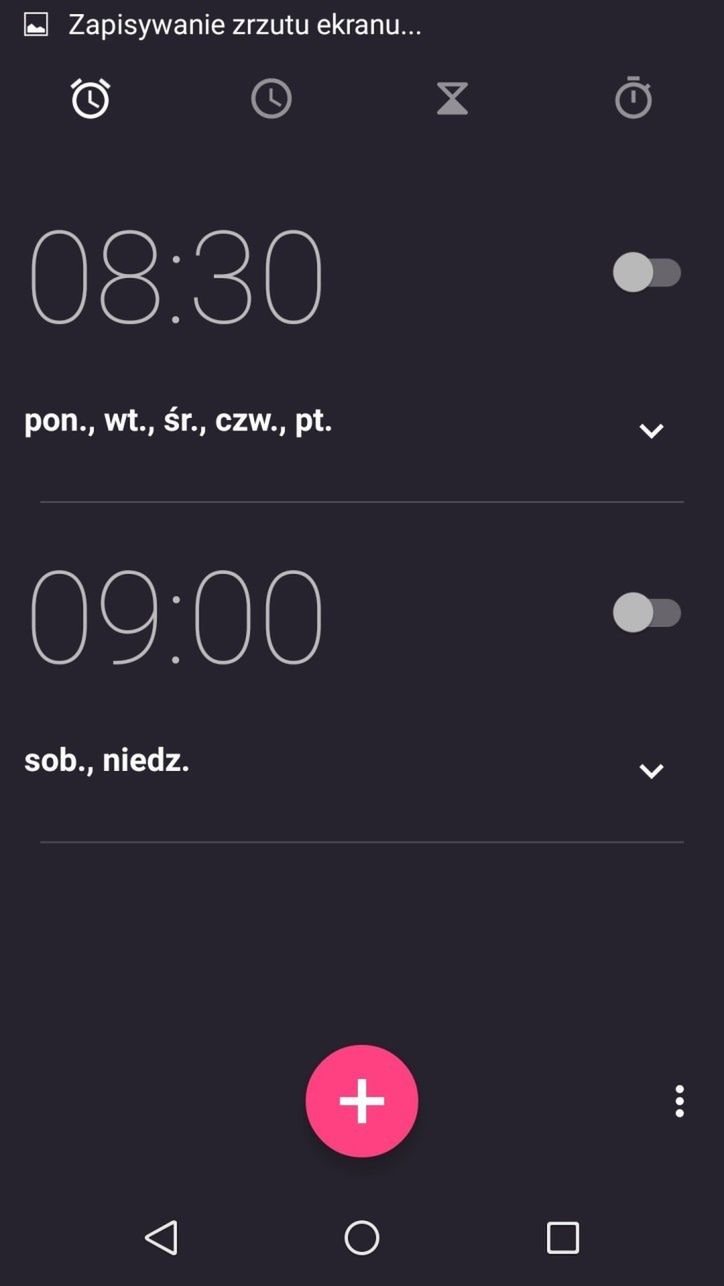The height and width of the screenshot is (1286, 724).
Task: Edit the 08:30 alarm time
Action: coord(176,278)
